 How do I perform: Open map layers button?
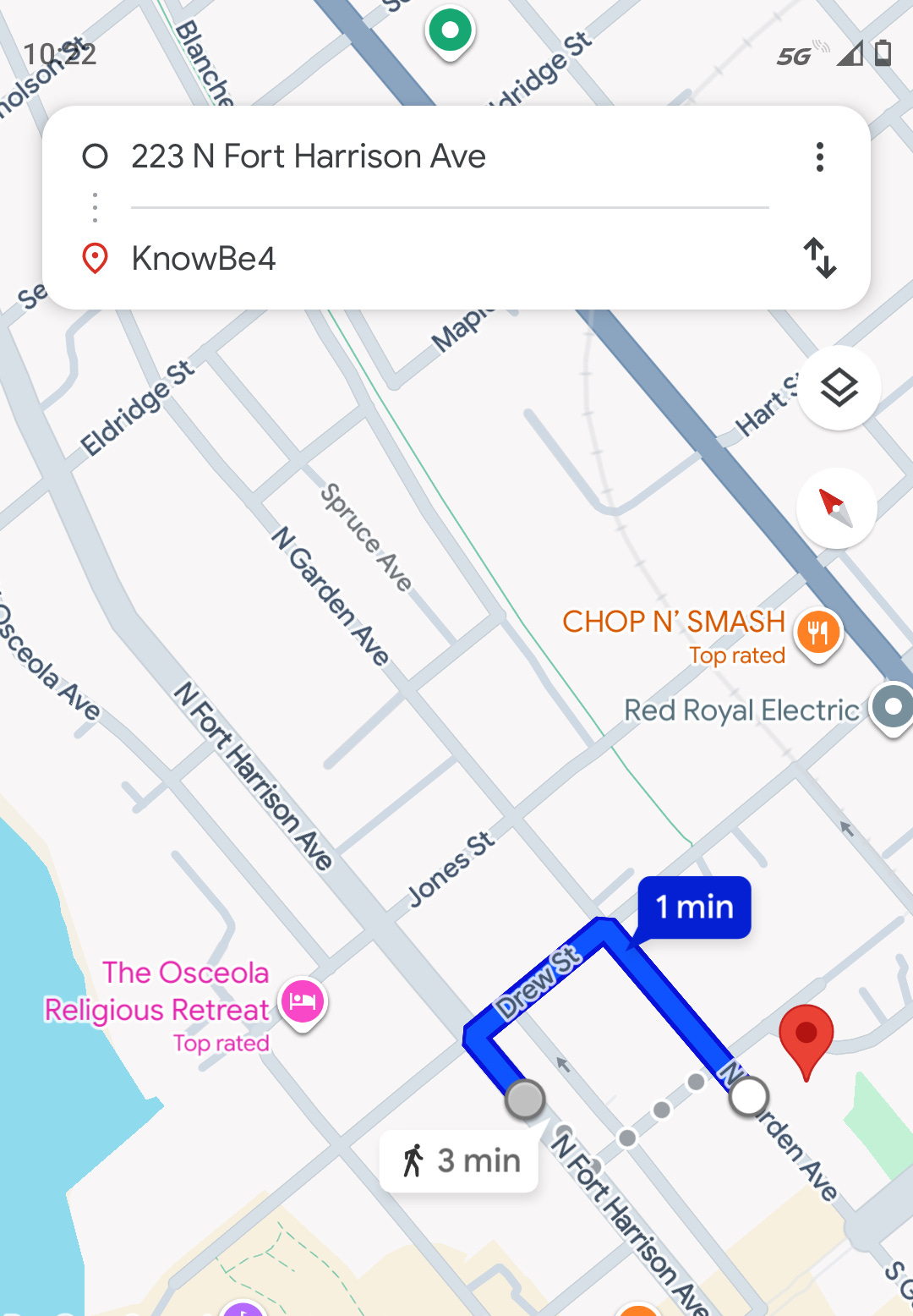(x=839, y=388)
